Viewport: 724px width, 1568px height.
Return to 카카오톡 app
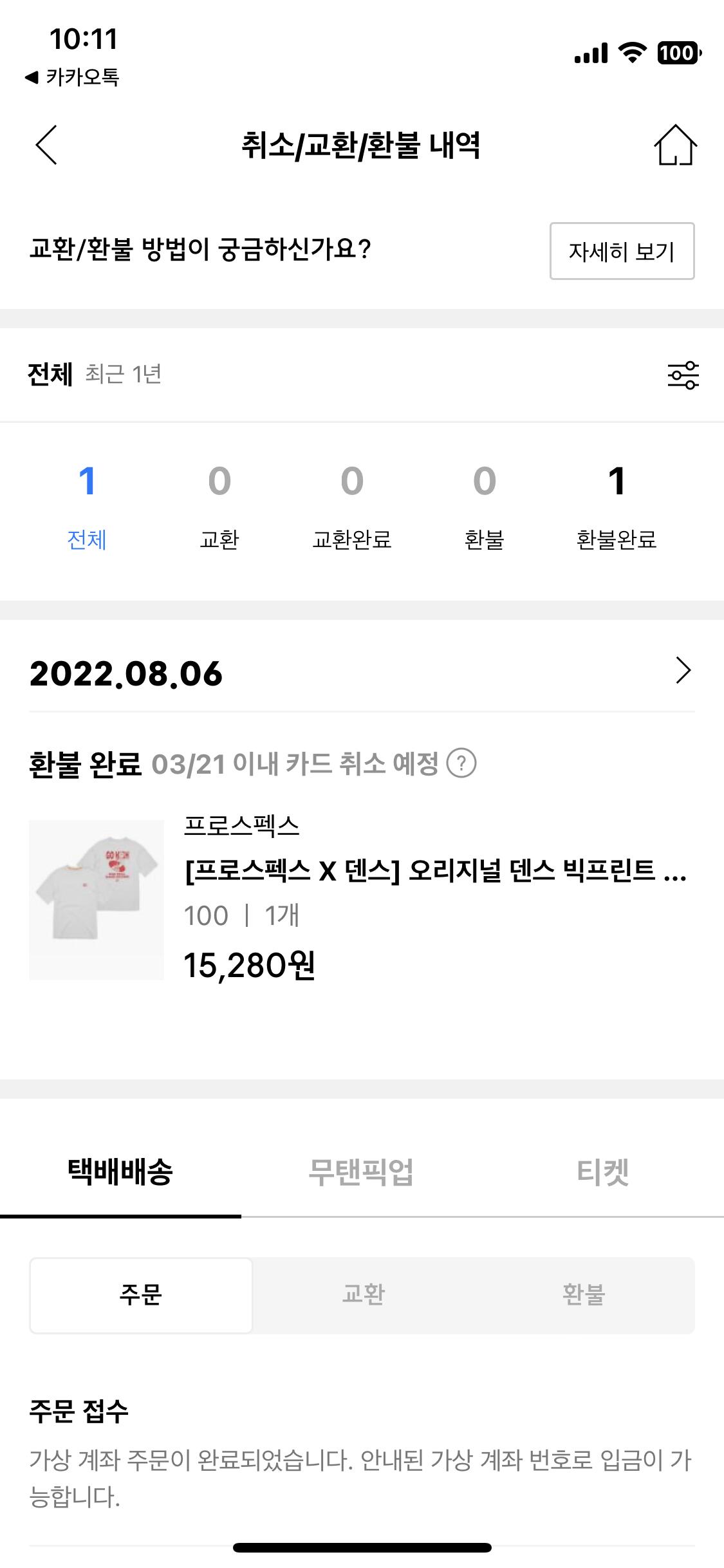(72, 77)
